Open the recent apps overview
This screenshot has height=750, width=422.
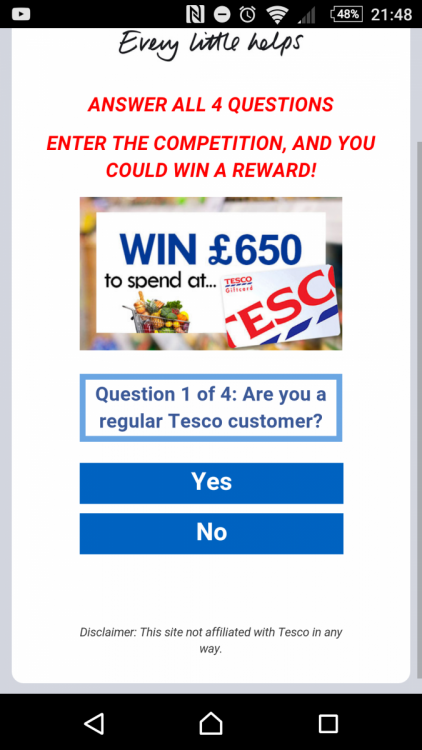[328, 723]
